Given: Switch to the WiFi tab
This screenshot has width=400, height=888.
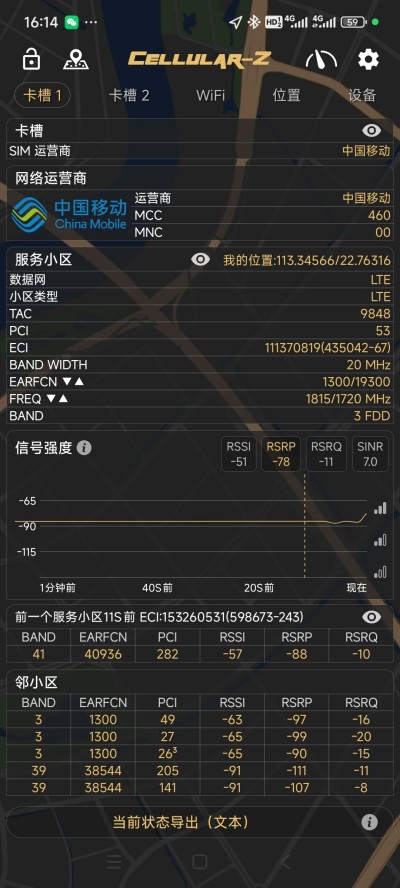Looking at the screenshot, I should [211, 95].
